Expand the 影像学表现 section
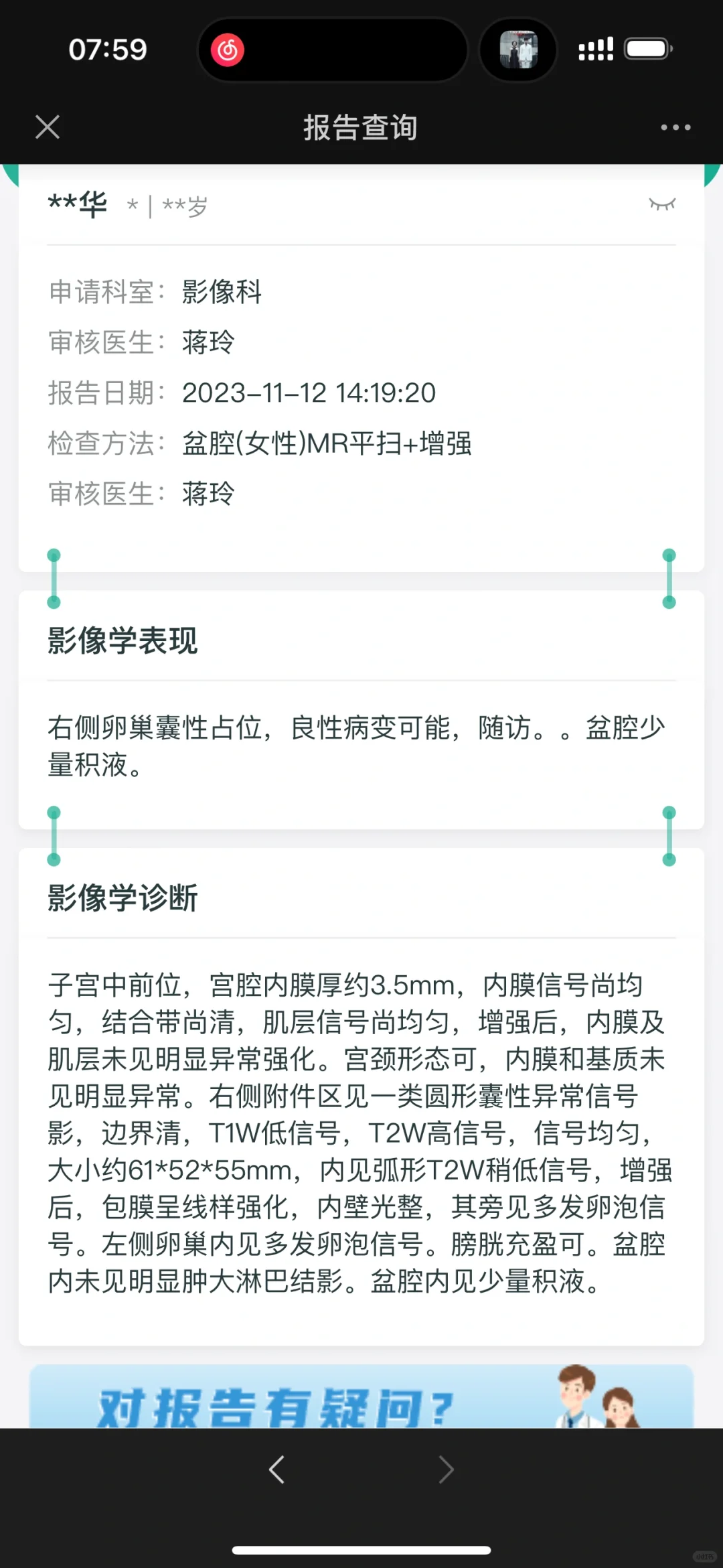723x1568 pixels. pos(123,640)
